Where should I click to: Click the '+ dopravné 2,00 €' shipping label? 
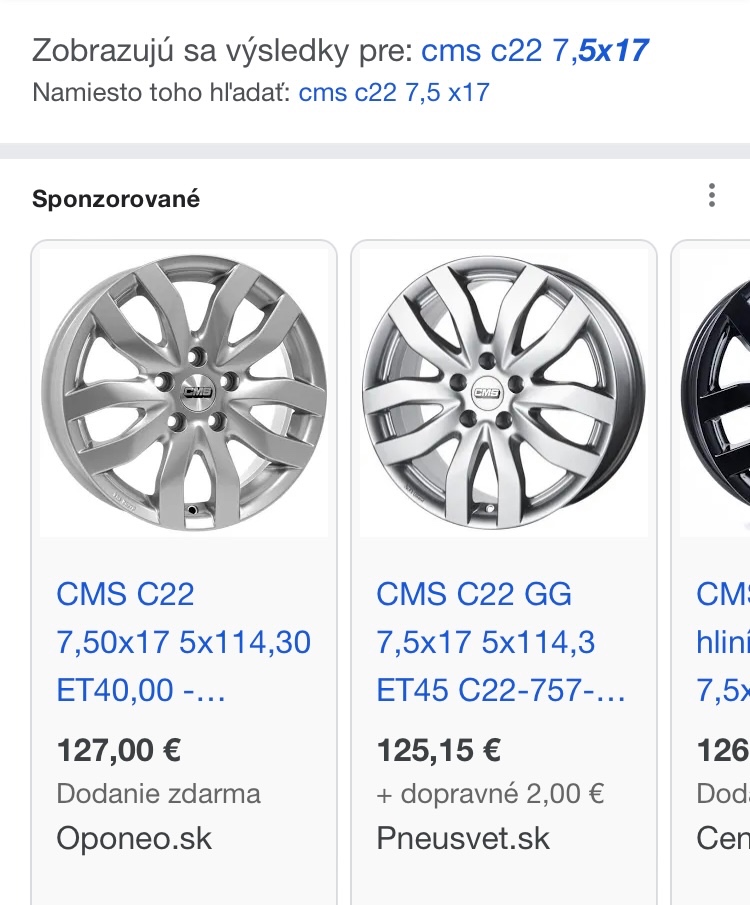(491, 793)
